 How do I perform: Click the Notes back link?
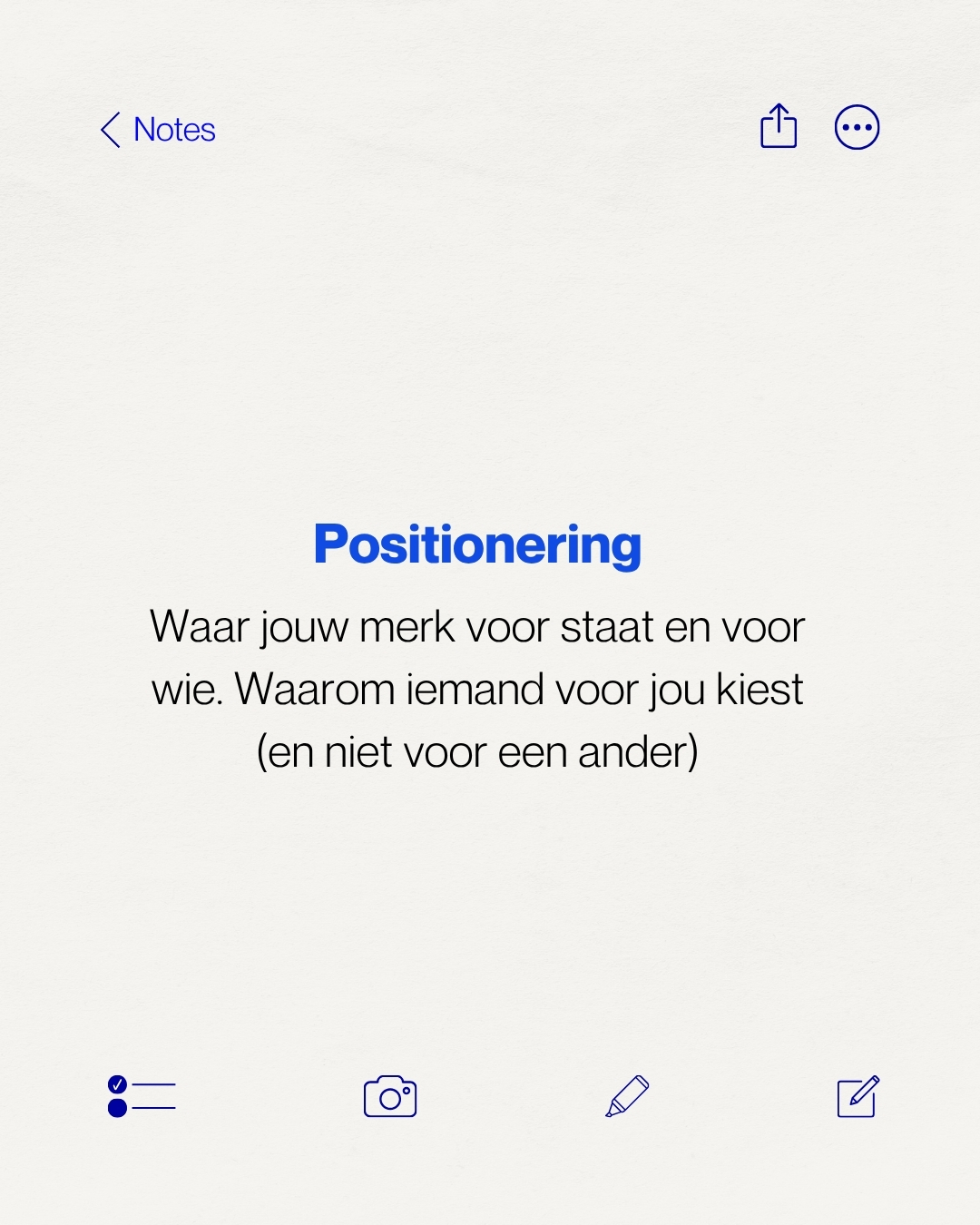[174, 131]
